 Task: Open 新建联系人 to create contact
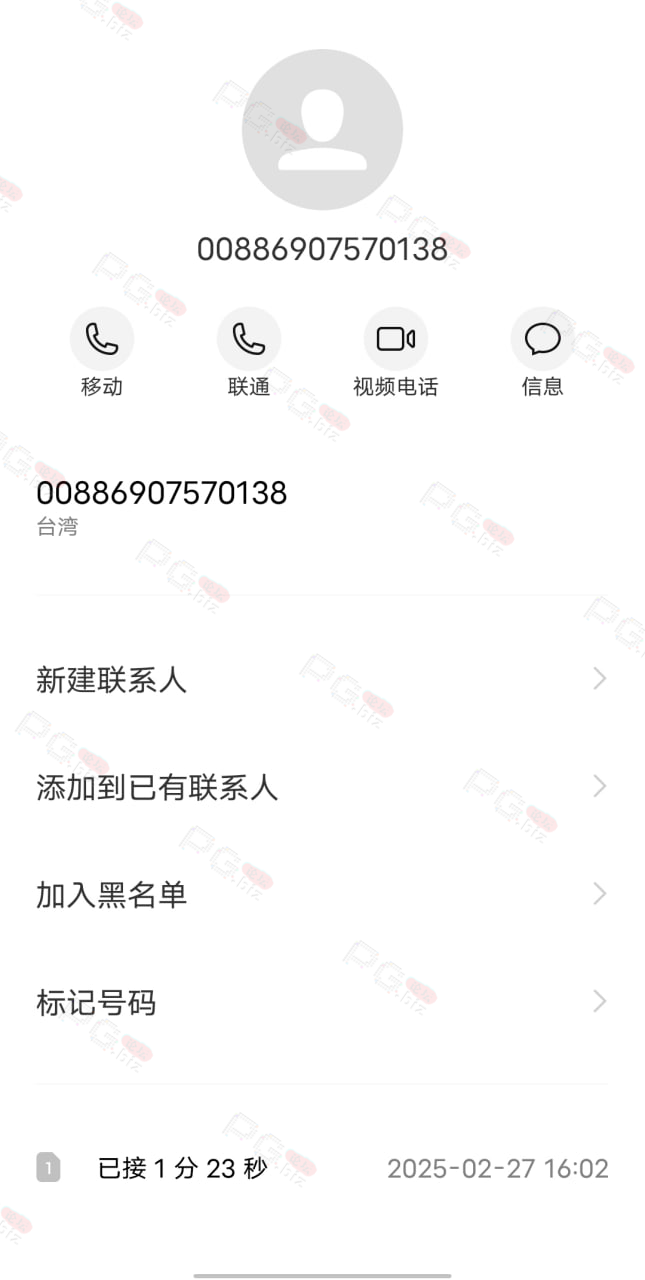coord(322,680)
